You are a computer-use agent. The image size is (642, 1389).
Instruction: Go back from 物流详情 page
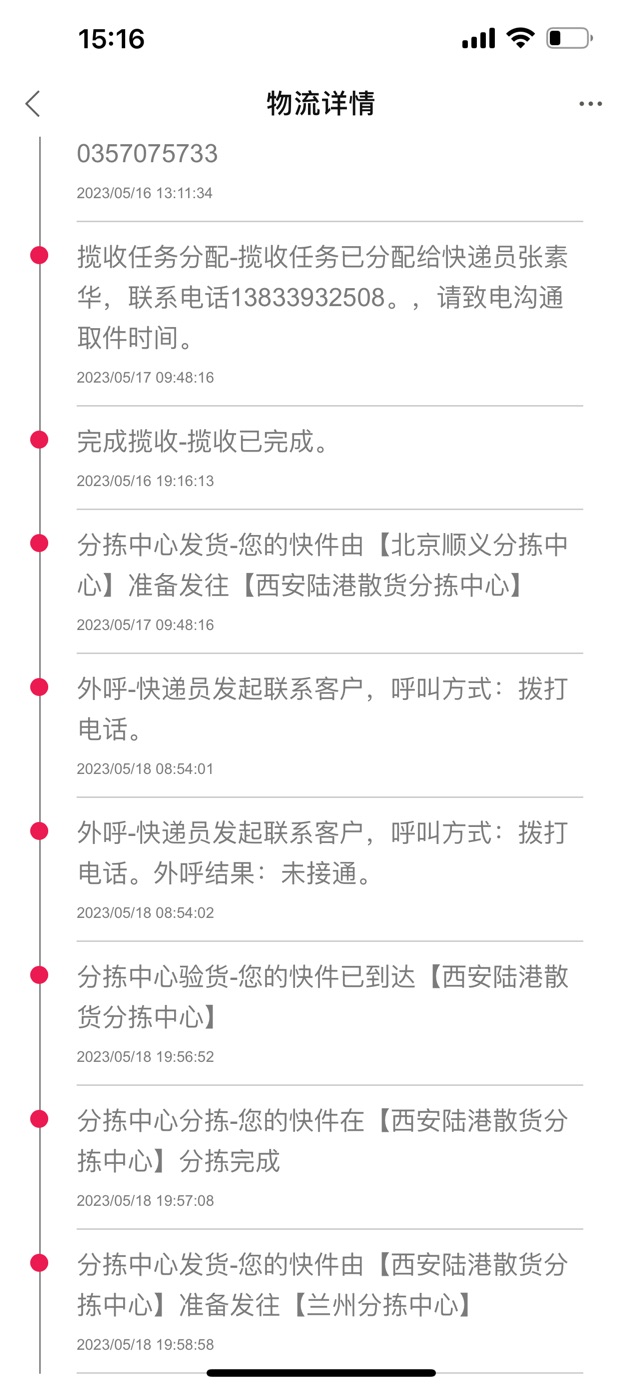click(x=33, y=103)
